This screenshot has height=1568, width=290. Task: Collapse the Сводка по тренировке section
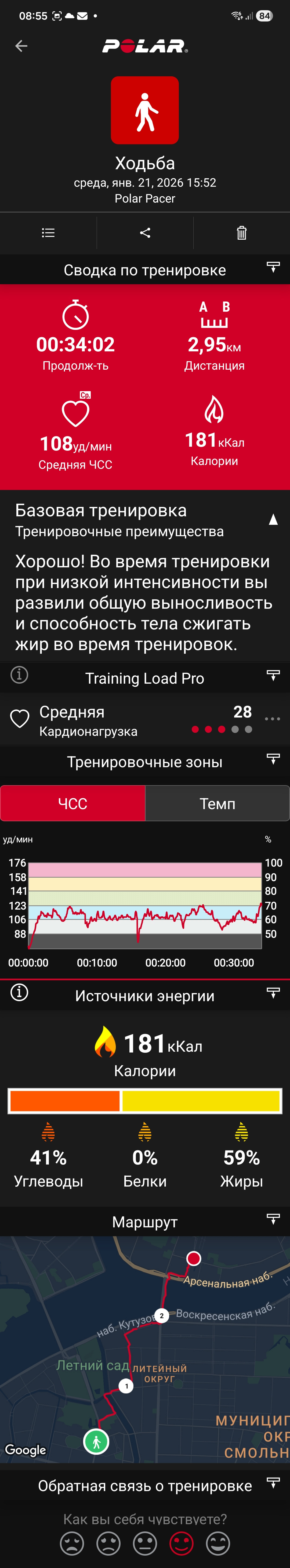[x=273, y=267]
